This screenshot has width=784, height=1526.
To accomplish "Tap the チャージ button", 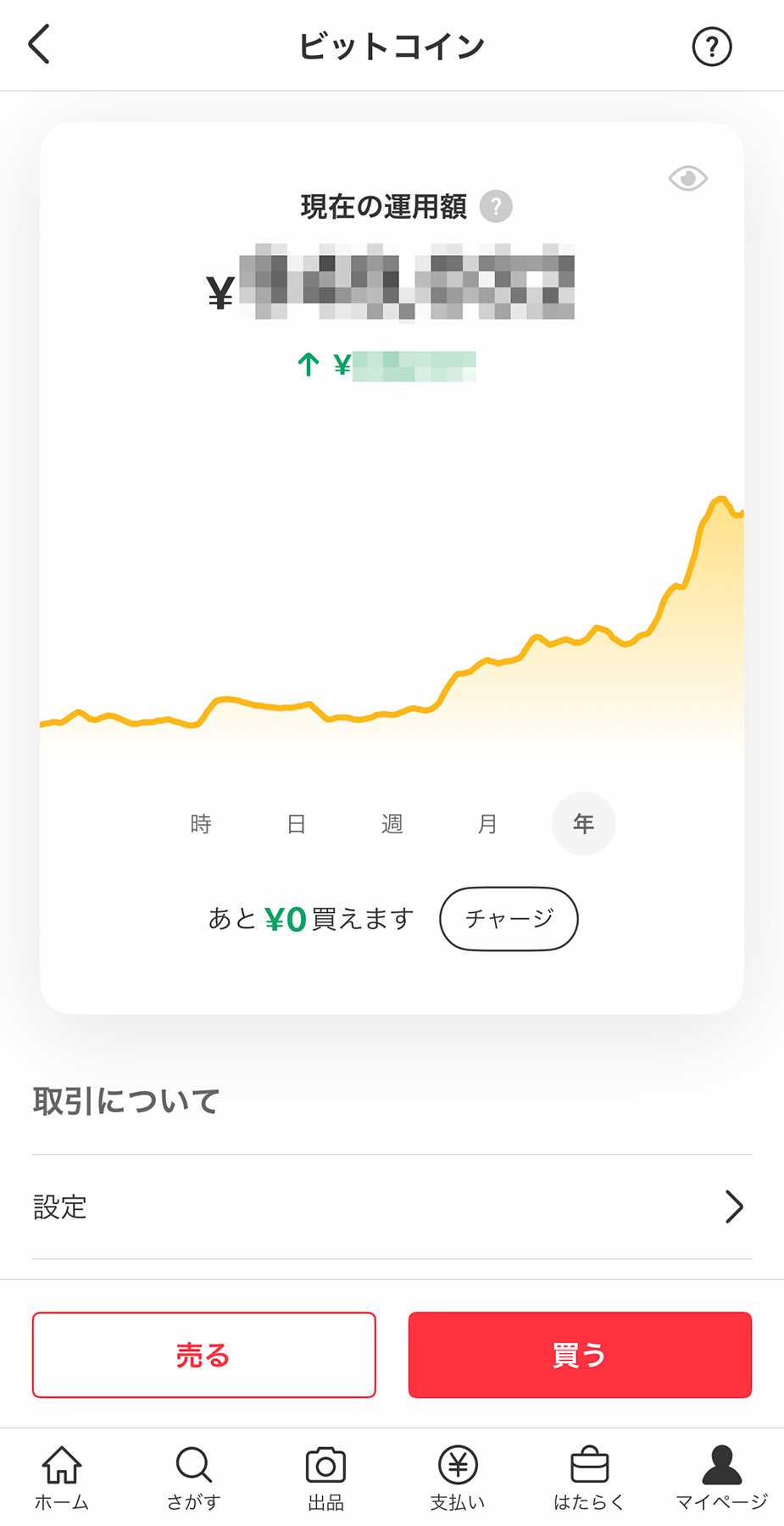I will click(x=509, y=918).
